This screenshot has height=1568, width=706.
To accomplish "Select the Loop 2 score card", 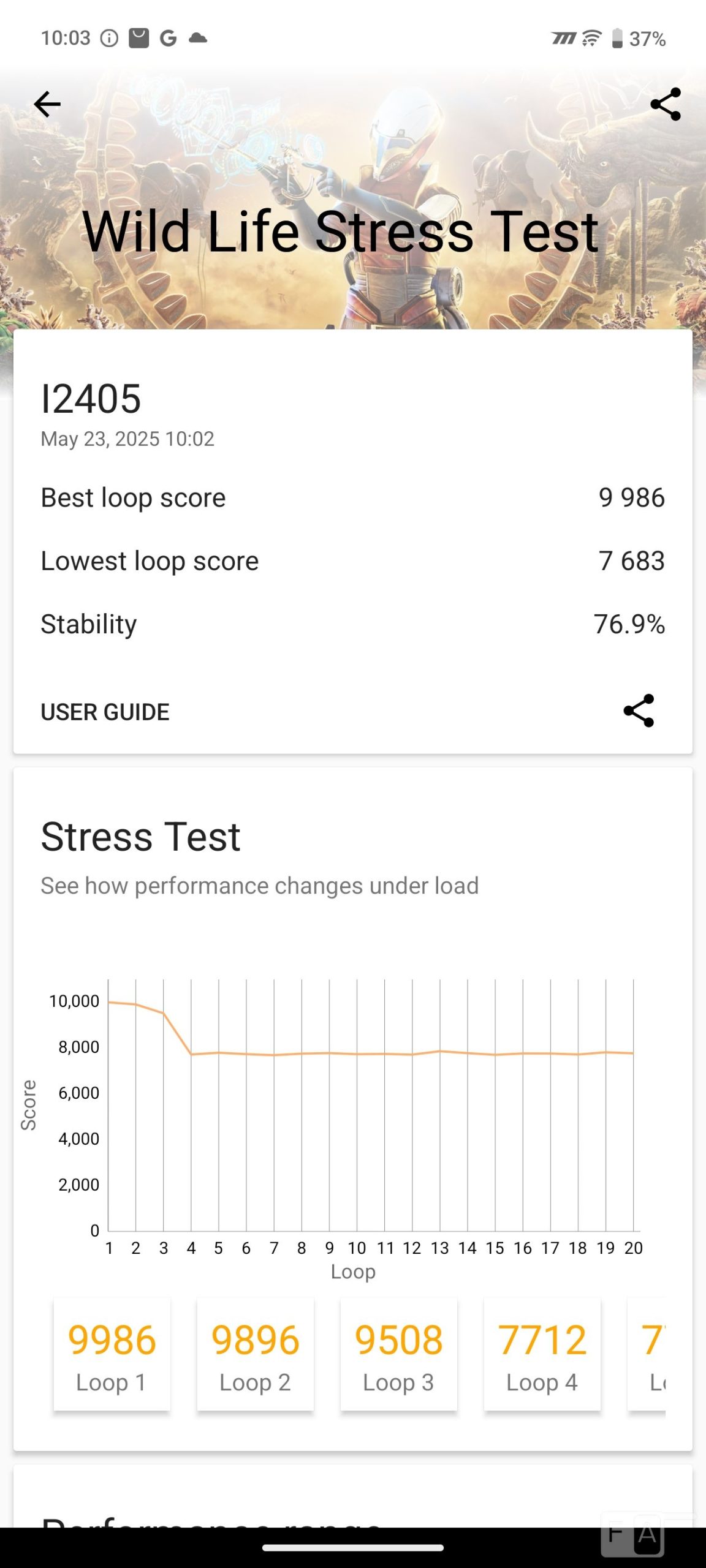I will tap(255, 1354).
